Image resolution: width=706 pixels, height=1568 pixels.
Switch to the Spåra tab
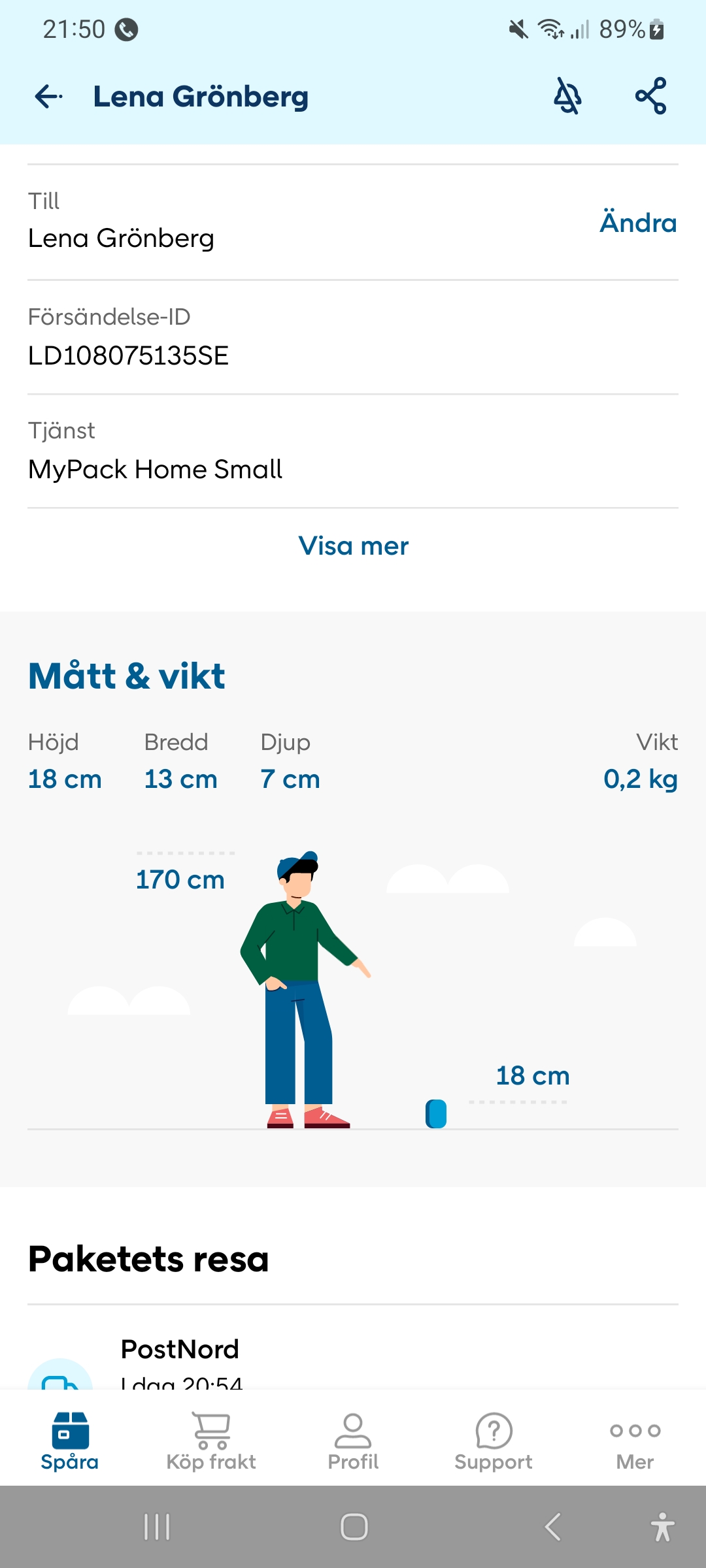tap(70, 1440)
